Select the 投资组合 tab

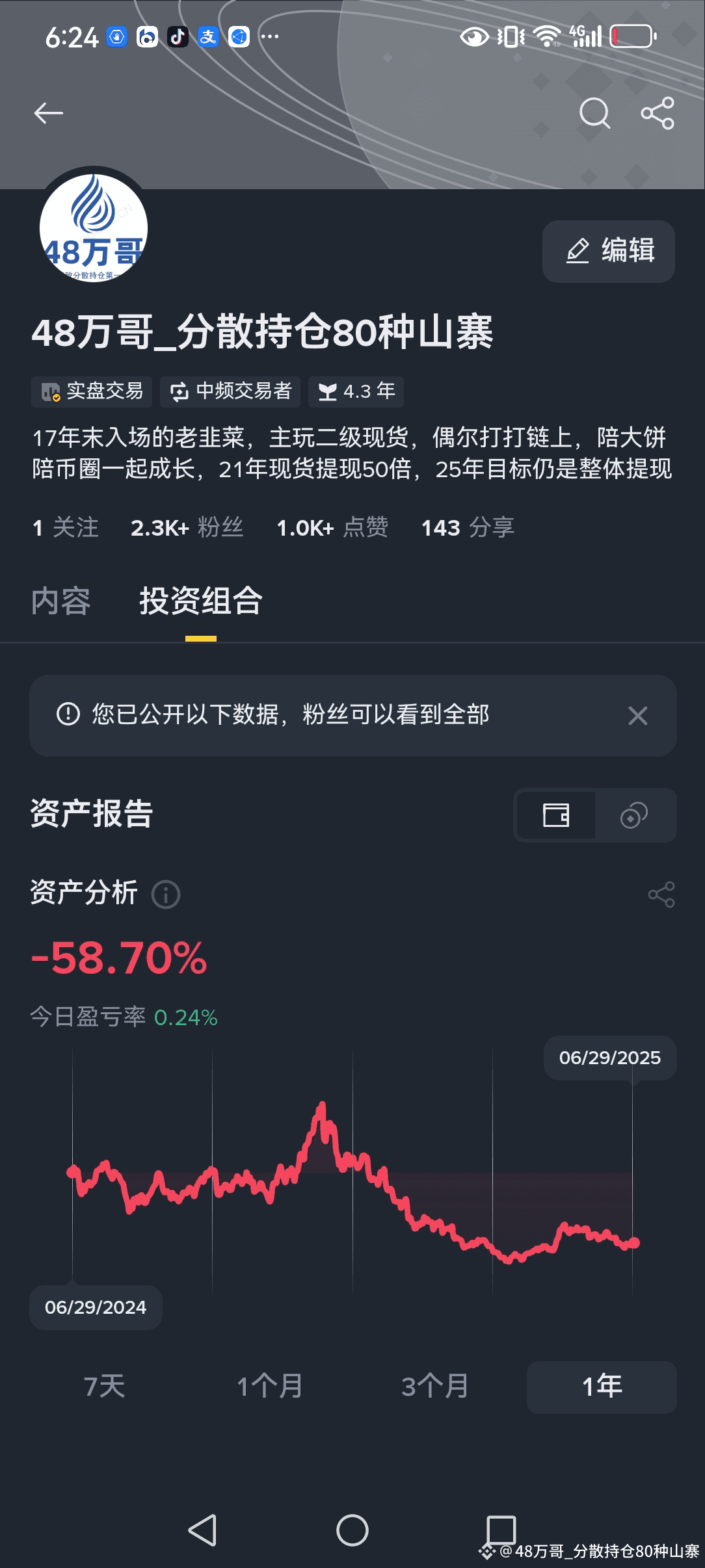coord(201,601)
